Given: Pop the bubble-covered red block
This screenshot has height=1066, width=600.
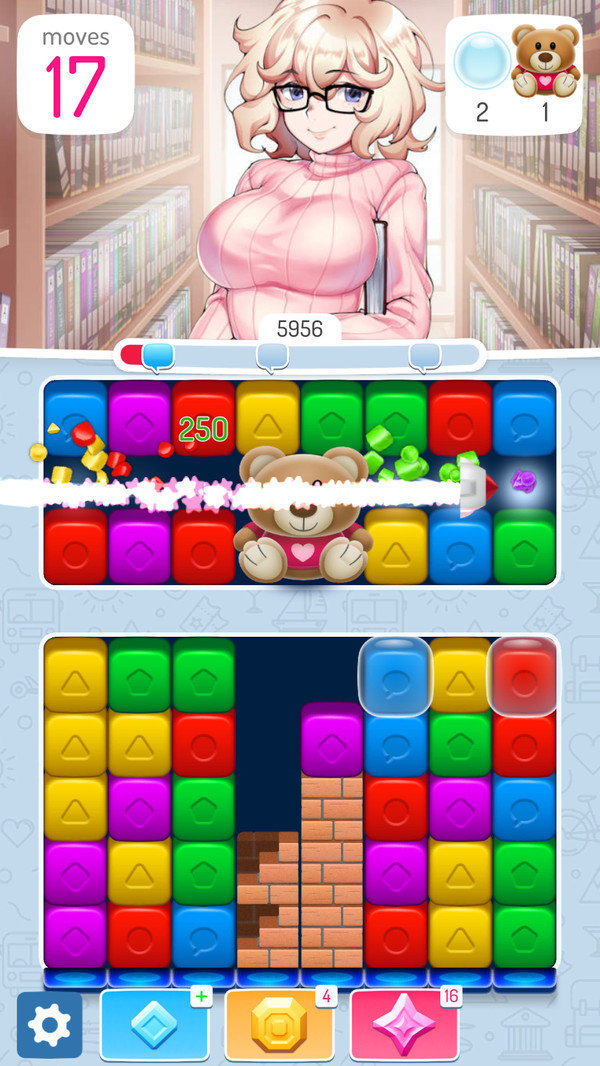Looking at the screenshot, I should pyautogui.click(x=523, y=675).
